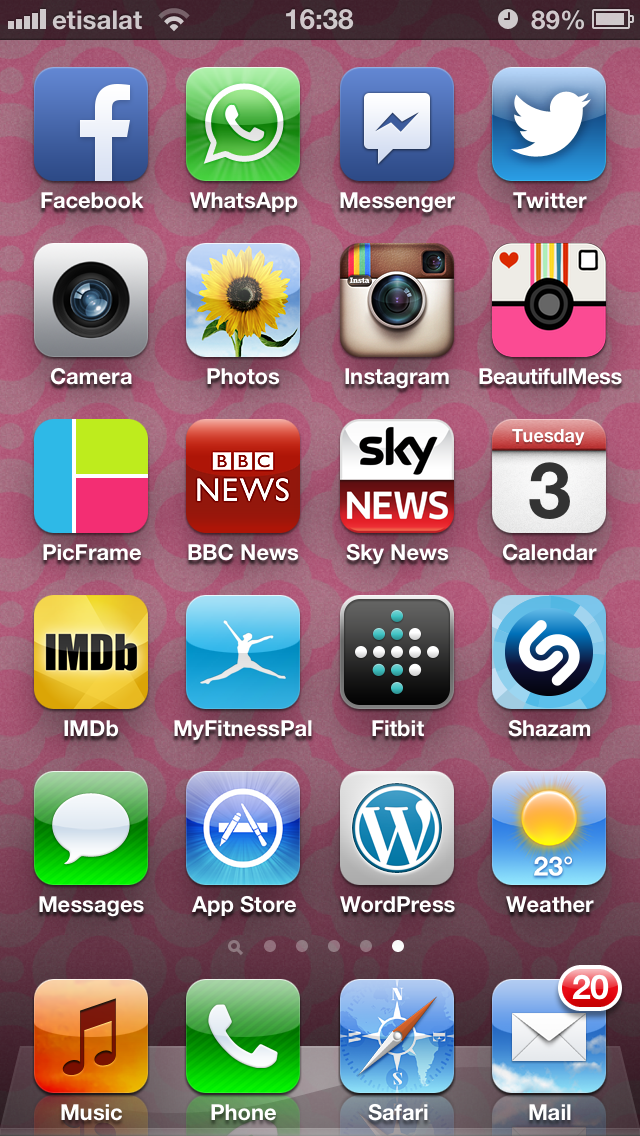Open Shazam

(x=549, y=653)
